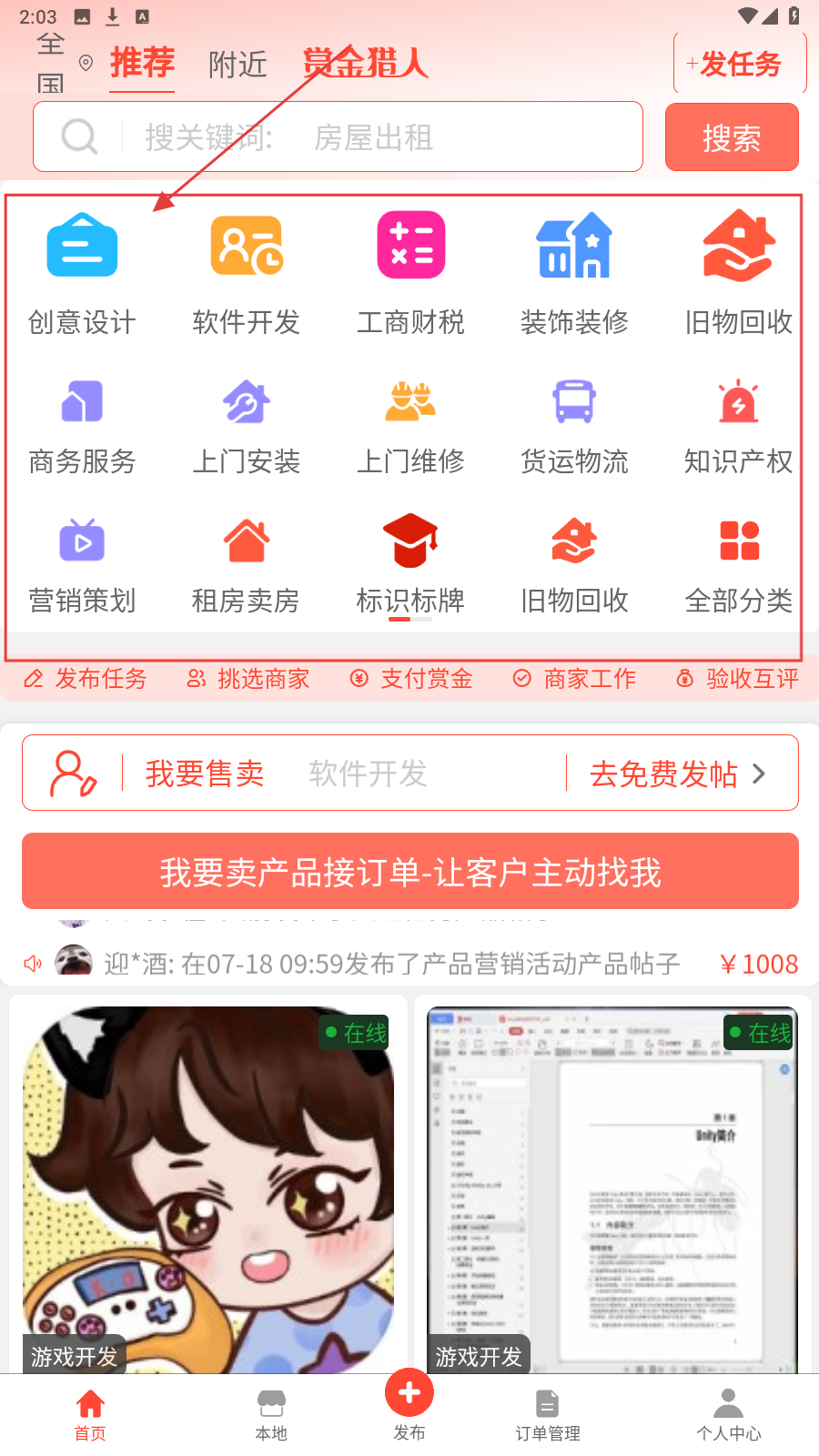Switch to the 本地 tab
The height and width of the screenshot is (1456, 819).
click(271, 1414)
